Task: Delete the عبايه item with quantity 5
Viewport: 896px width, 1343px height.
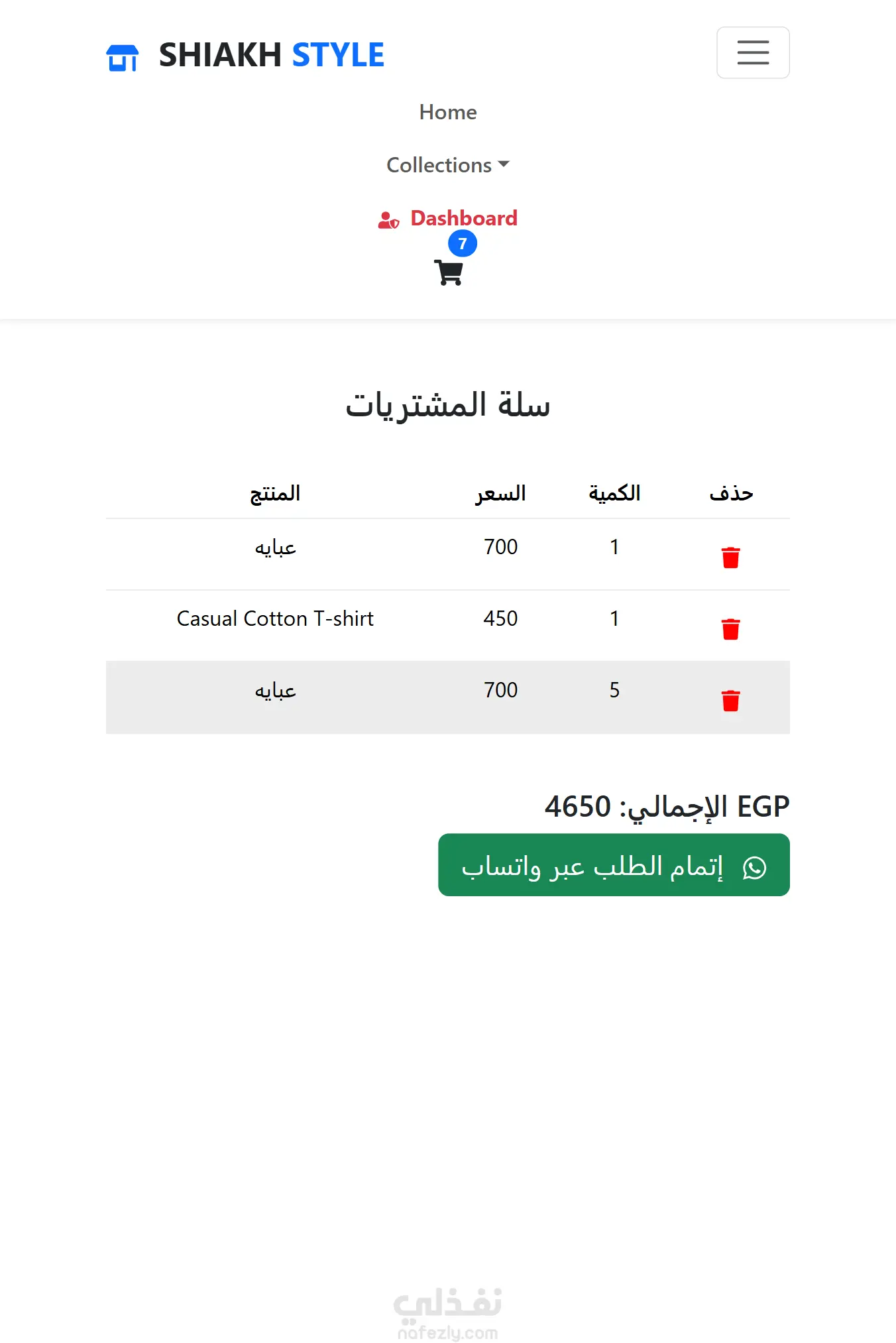Action: (x=730, y=700)
